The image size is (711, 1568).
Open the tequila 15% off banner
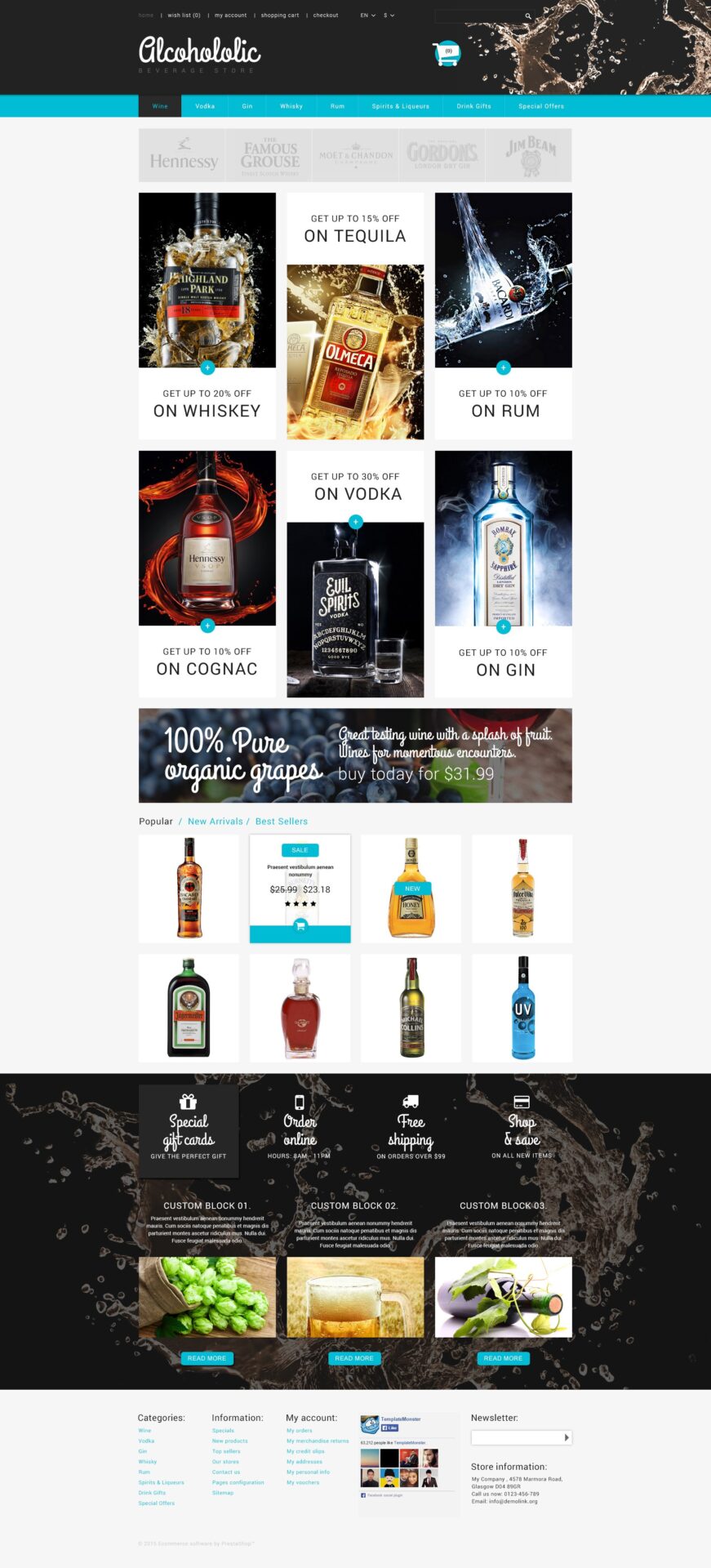pyautogui.click(x=355, y=316)
